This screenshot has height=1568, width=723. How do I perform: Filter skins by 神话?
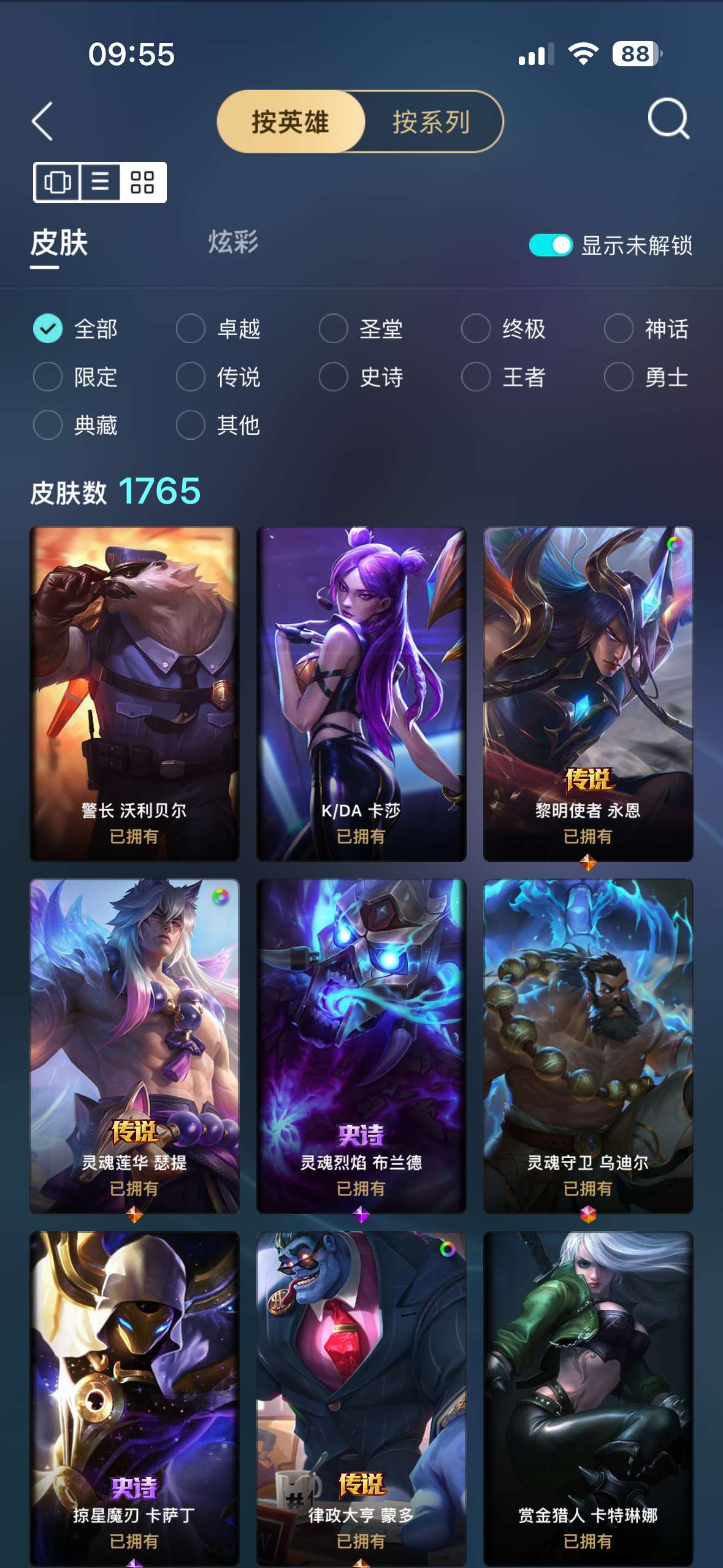click(647, 329)
